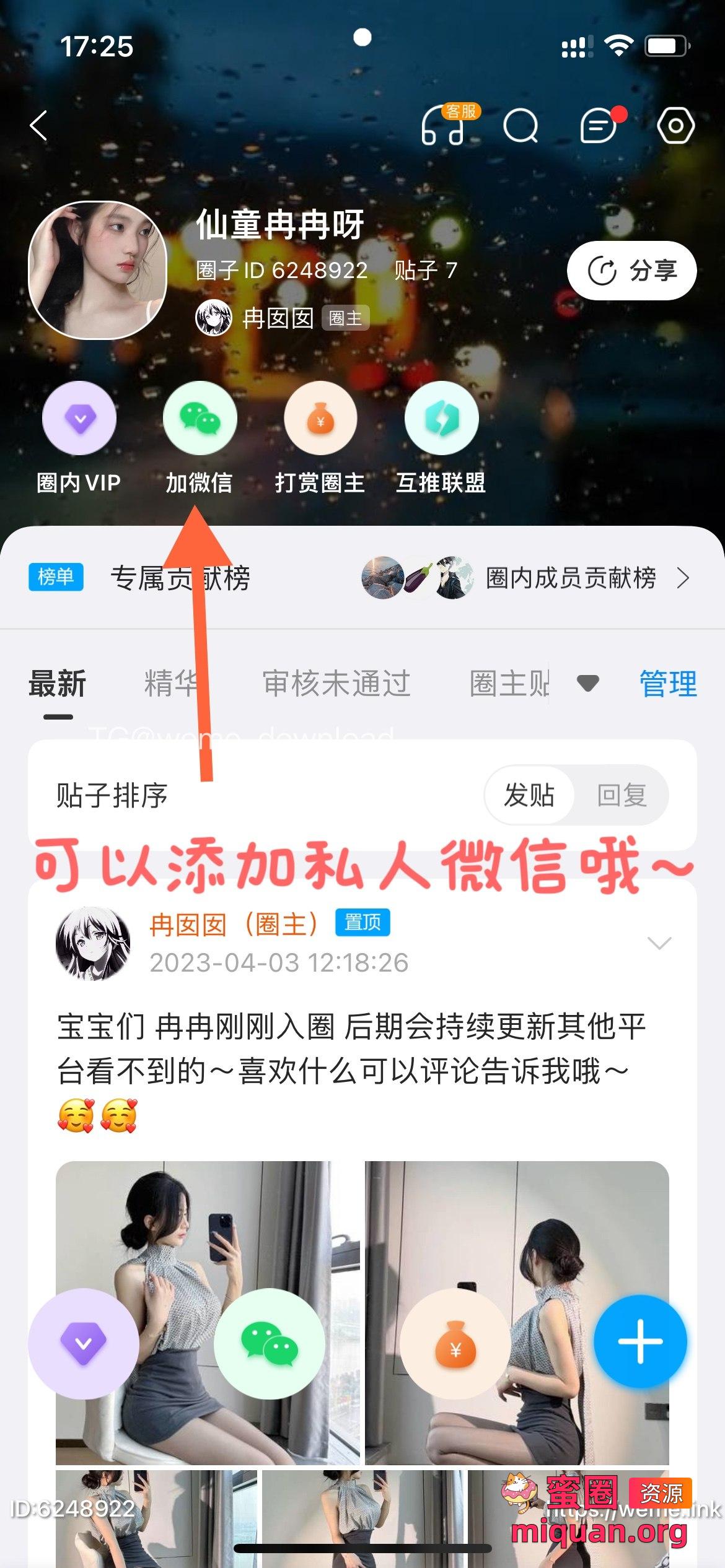Switch to the 最新 tab
Screen dimensions: 725x1568
coord(57,684)
